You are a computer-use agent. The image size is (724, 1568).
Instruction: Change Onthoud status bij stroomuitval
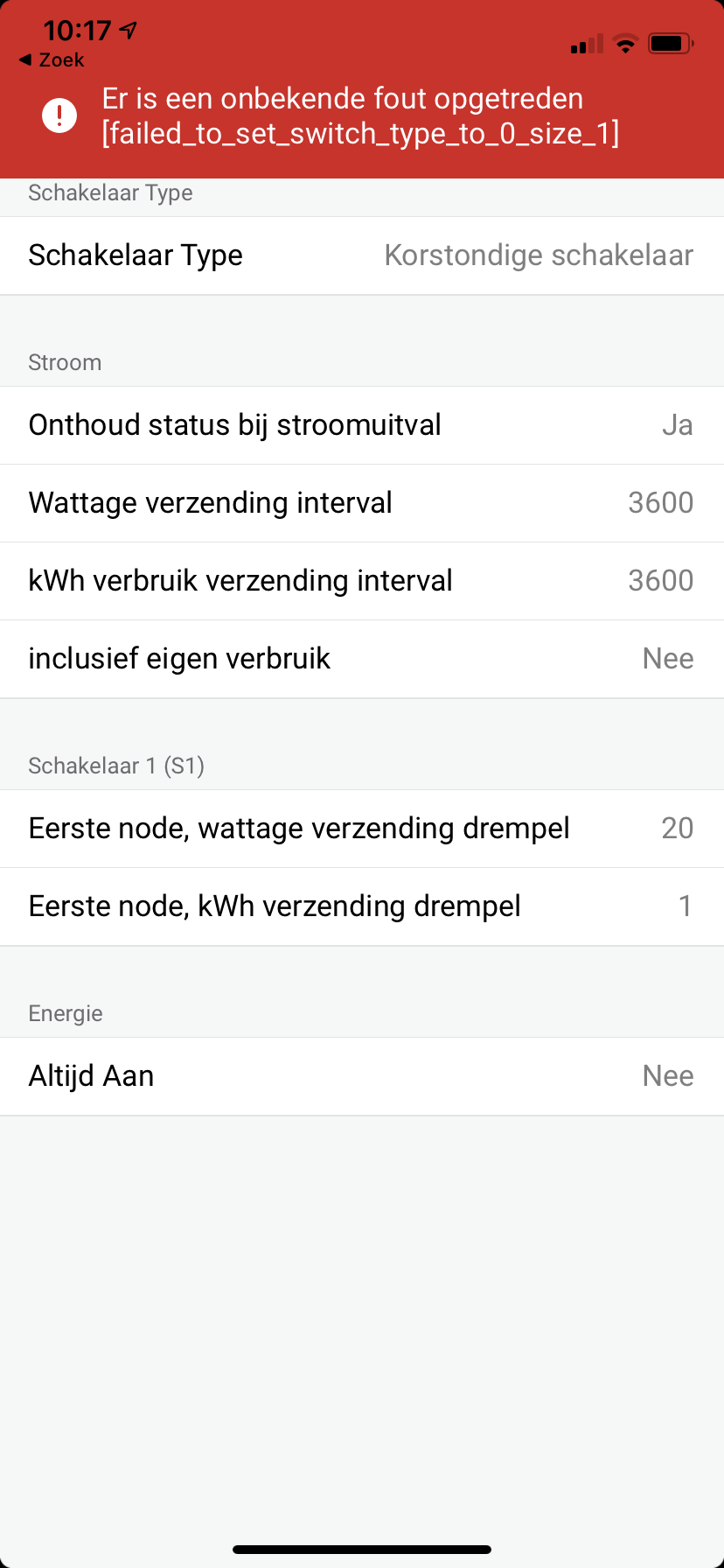[362, 425]
